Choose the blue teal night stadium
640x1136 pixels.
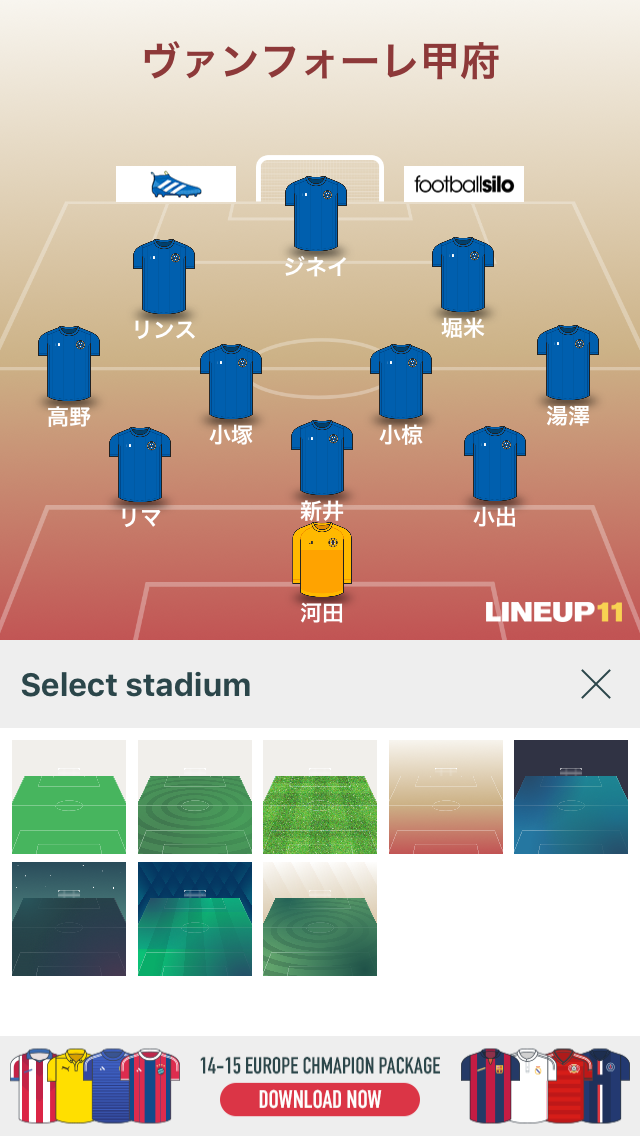point(571,796)
